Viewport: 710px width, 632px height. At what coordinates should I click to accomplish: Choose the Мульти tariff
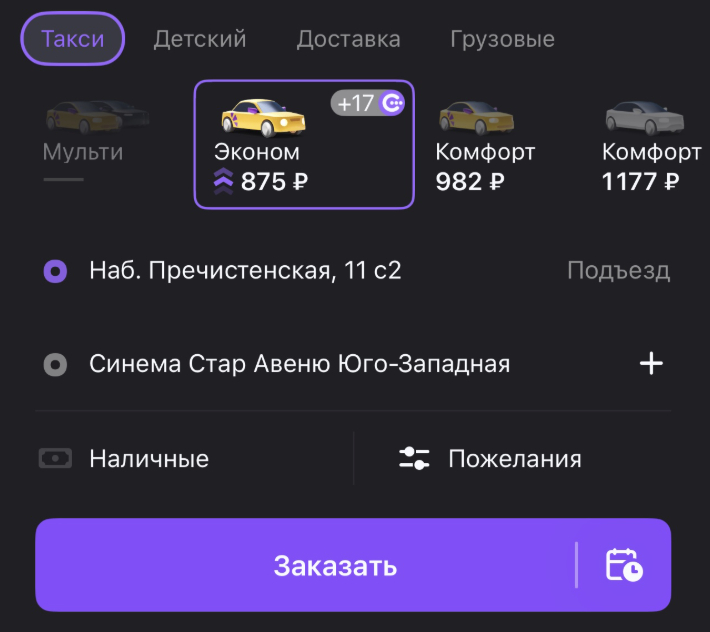[83, 140]
